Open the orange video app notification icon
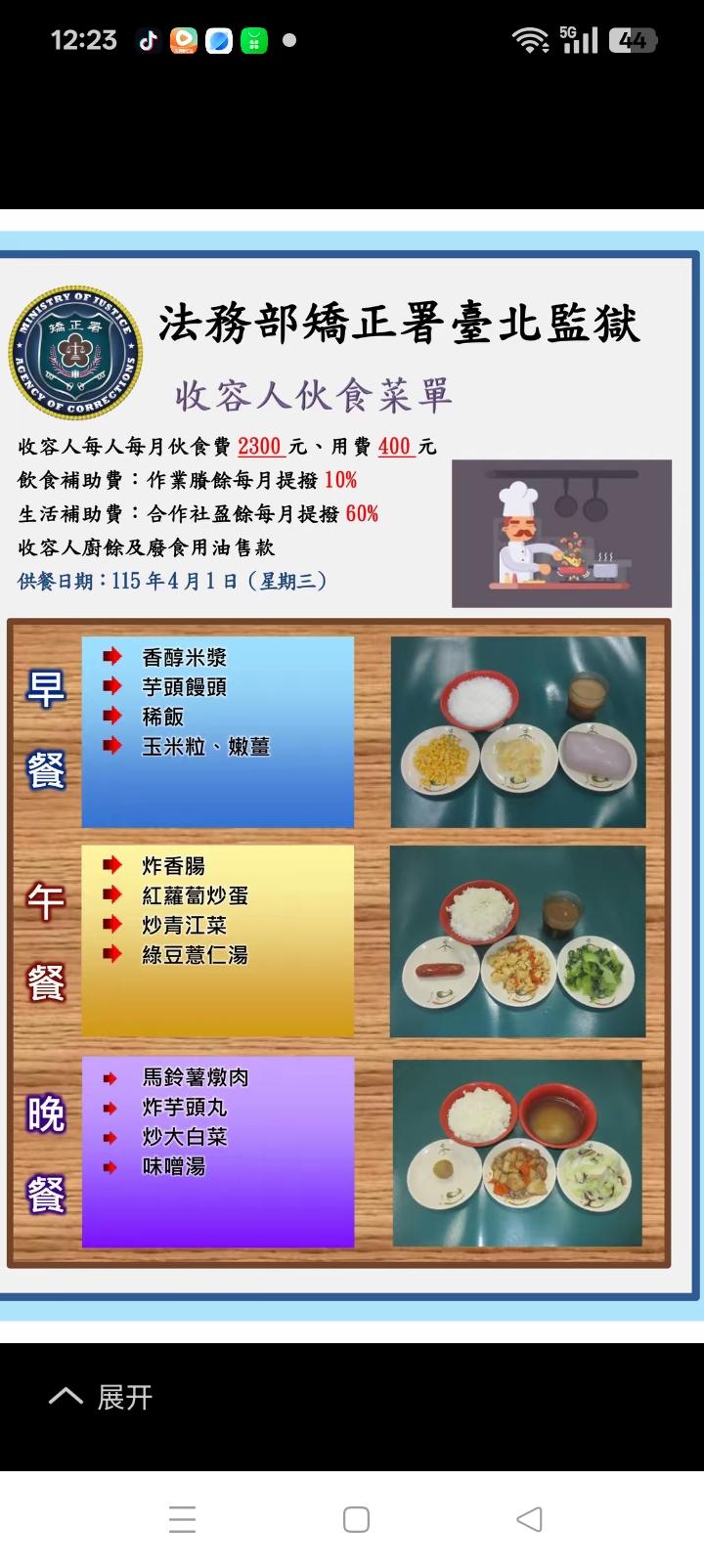This screenshot has width=704, height=1568. pyautogui.click(x=186, y=40)
